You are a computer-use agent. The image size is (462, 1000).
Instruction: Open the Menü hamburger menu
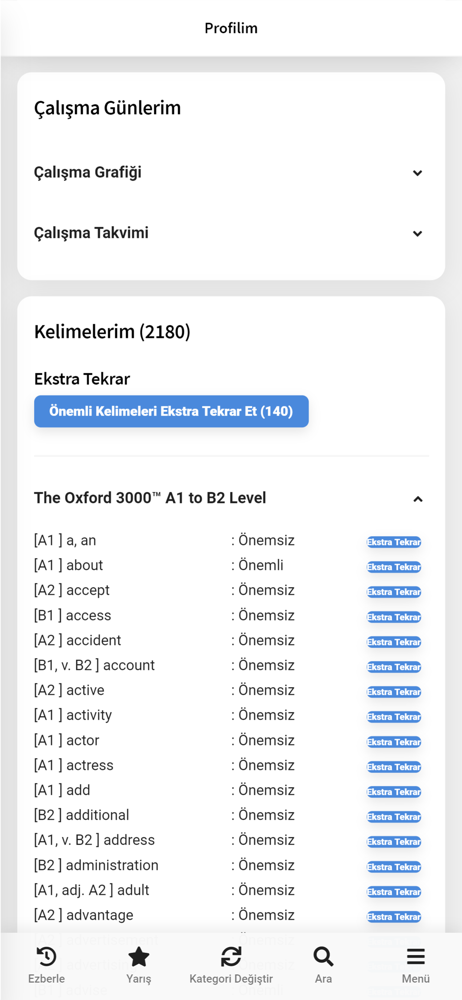click(415, 966)
